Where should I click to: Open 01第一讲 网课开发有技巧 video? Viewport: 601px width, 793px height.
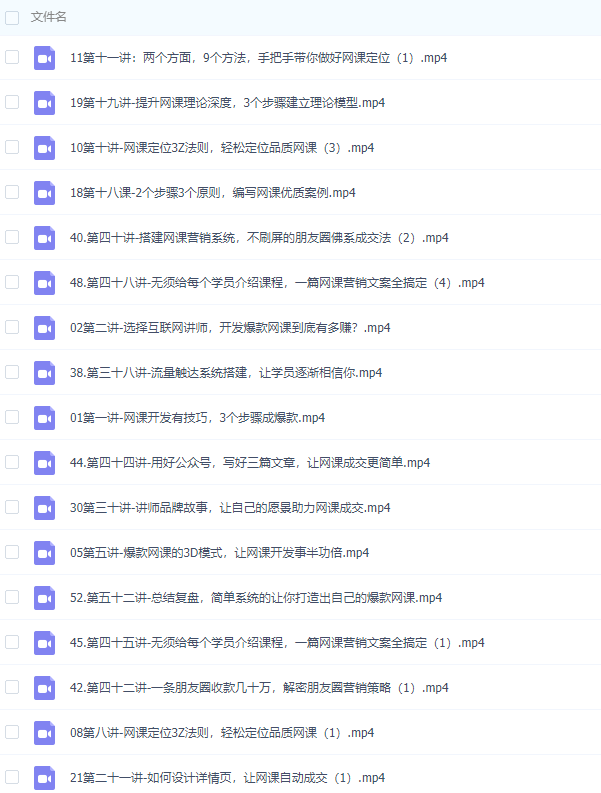coord(197,417)
